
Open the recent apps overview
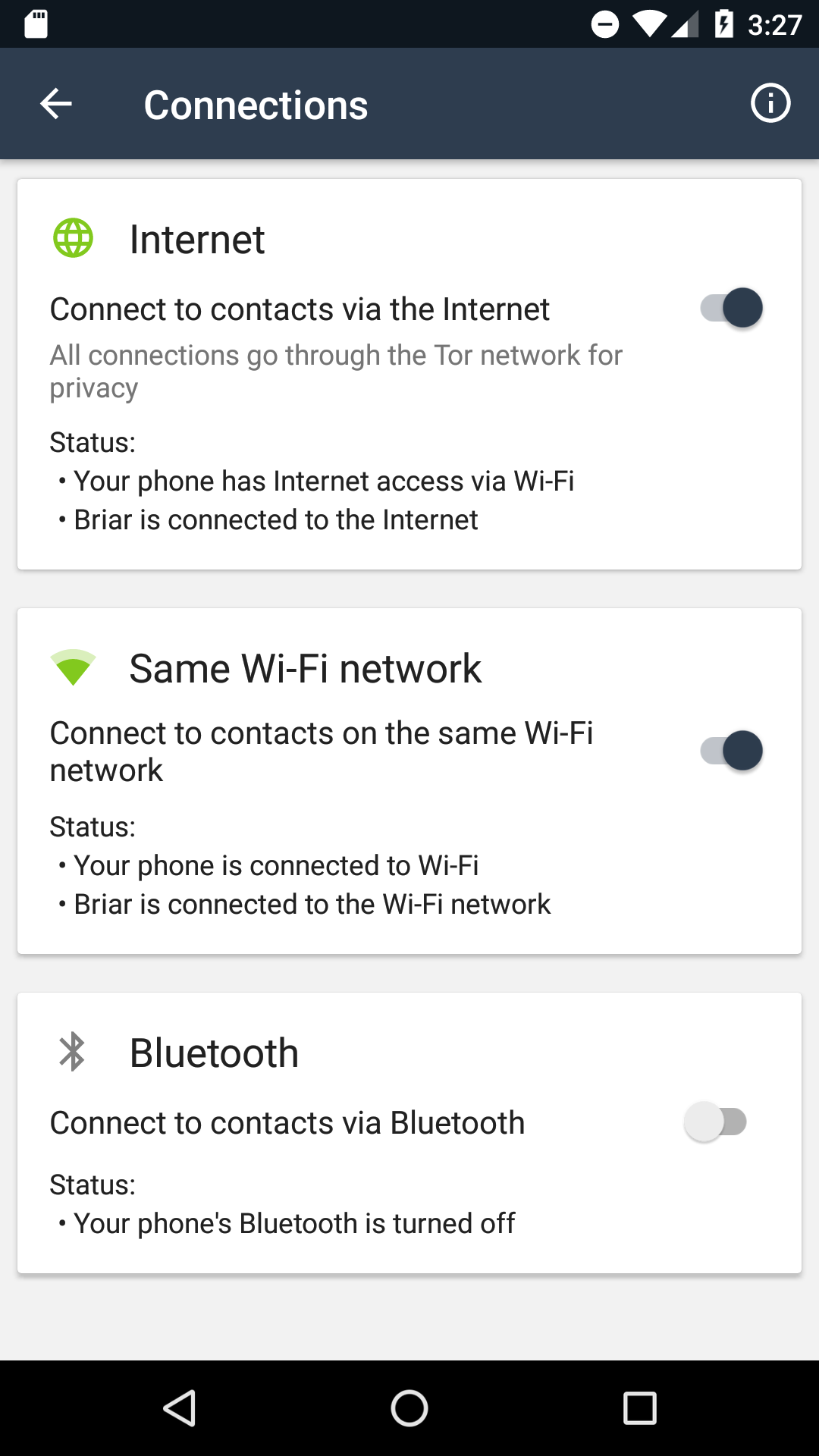point(640,1408)
